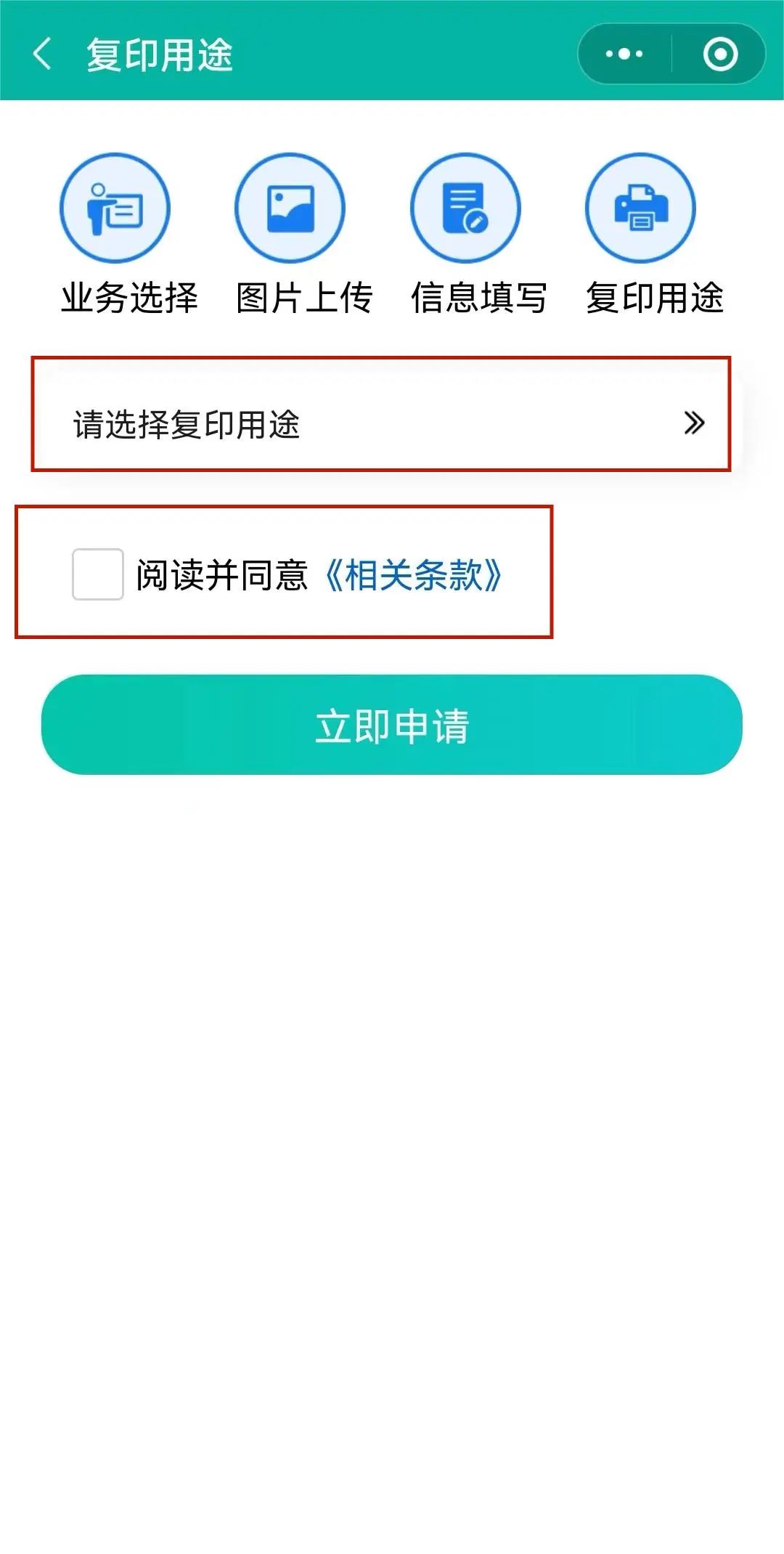Open the mini program three-dot menu
The height and width of the screenshot is (1554, 784).
(x=624, y=54)
